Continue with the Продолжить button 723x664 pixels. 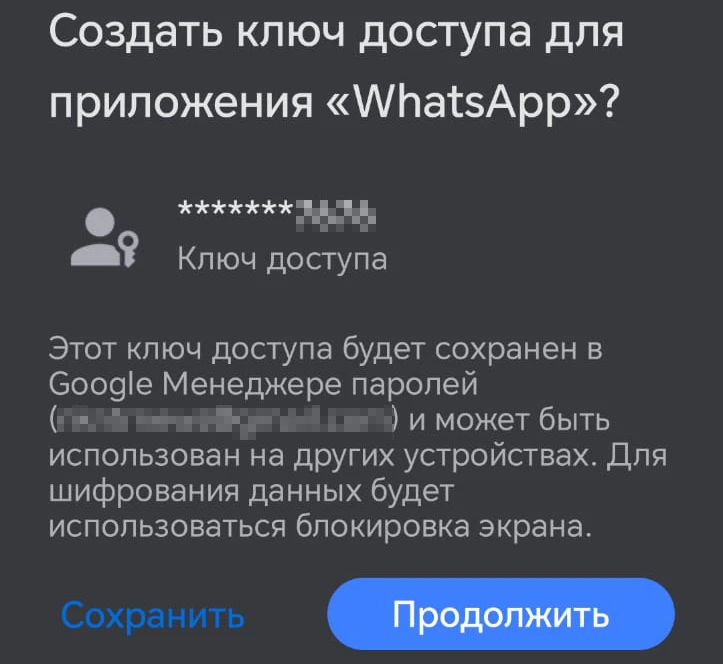[500, 614]
